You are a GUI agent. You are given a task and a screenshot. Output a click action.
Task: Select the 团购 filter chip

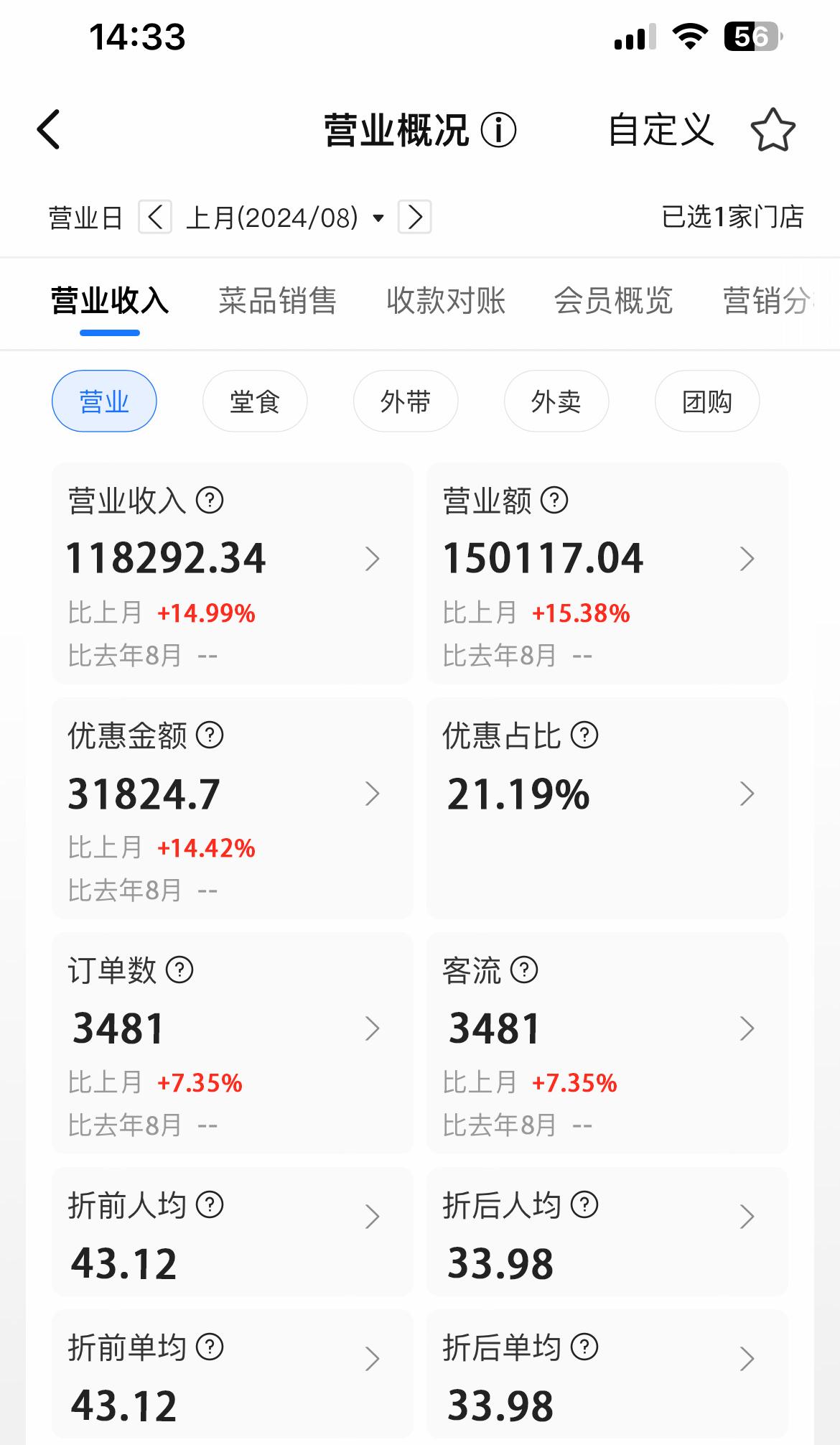pos(707,401)
